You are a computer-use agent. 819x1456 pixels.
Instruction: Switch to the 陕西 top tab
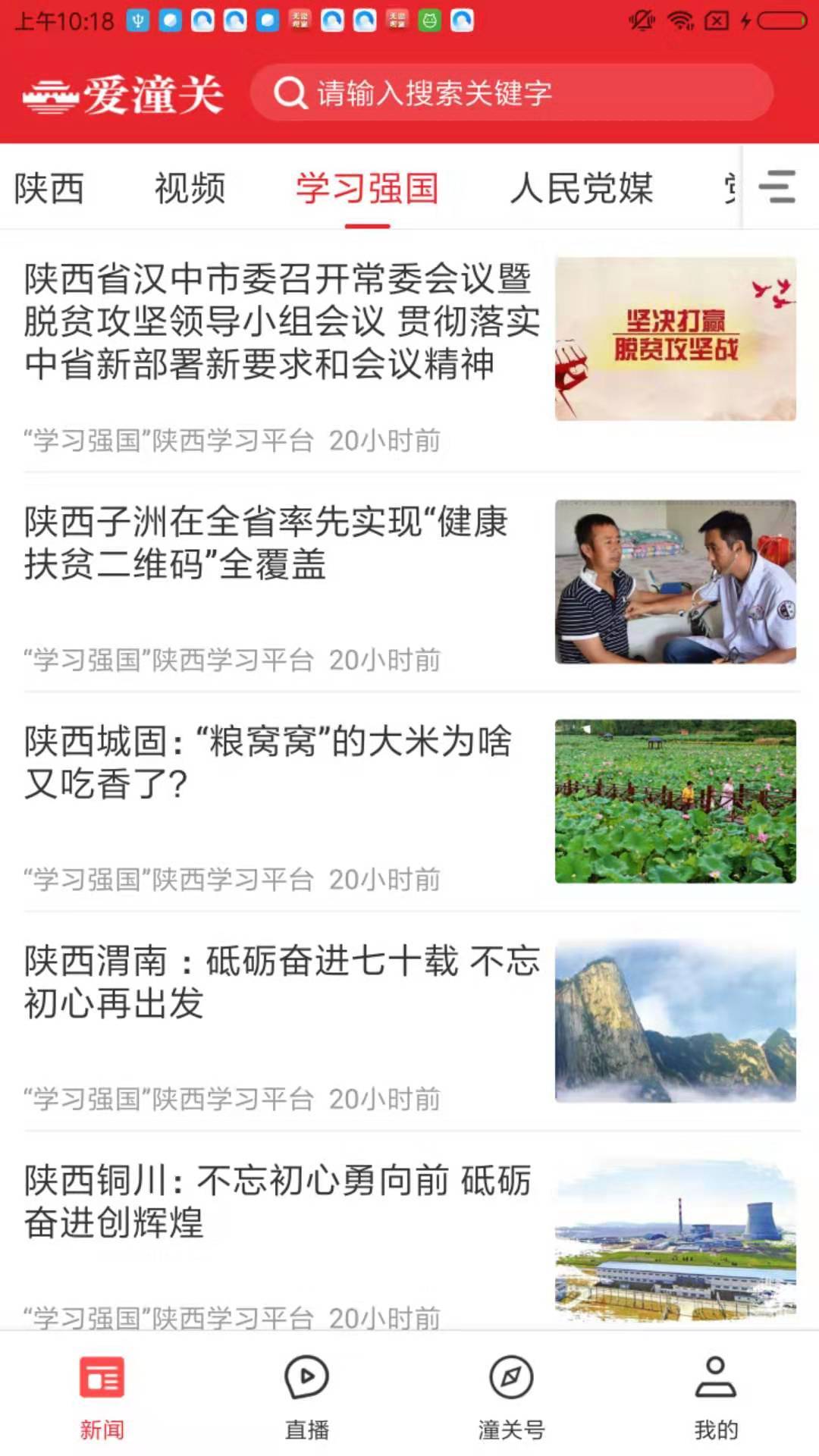click(x=49, y=188)
